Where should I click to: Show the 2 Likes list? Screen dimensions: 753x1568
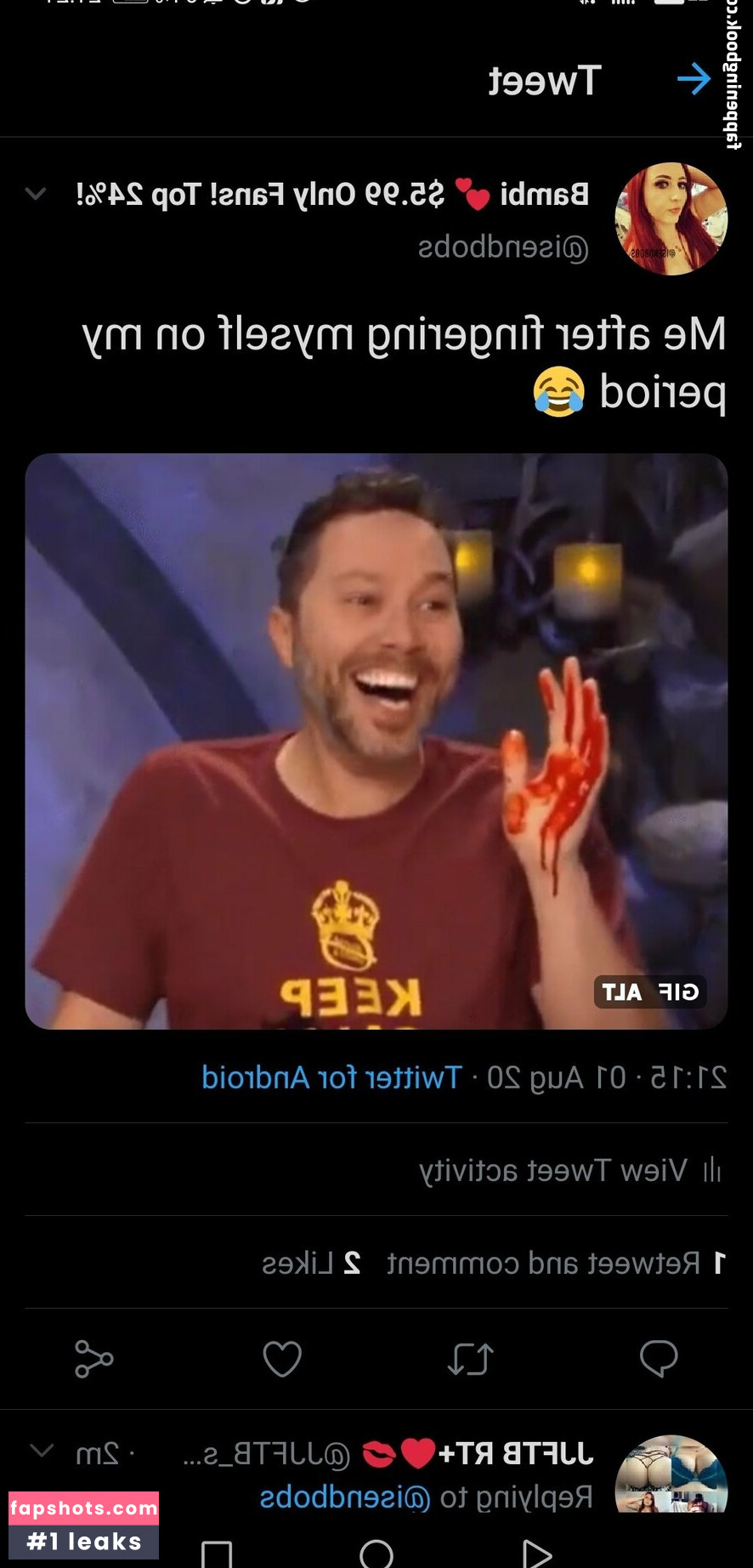coord(312,1263)
